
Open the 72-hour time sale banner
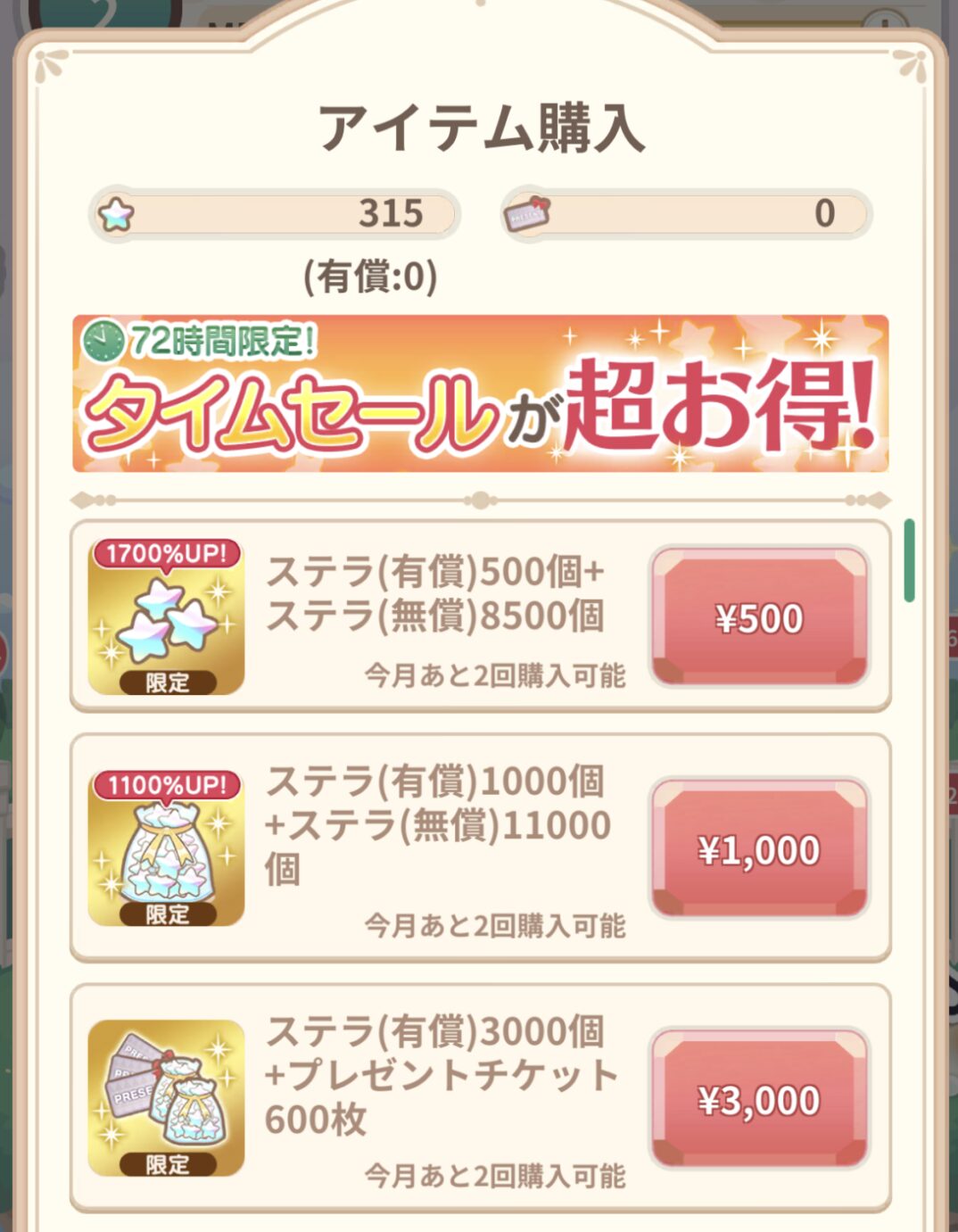click(480, 393)
